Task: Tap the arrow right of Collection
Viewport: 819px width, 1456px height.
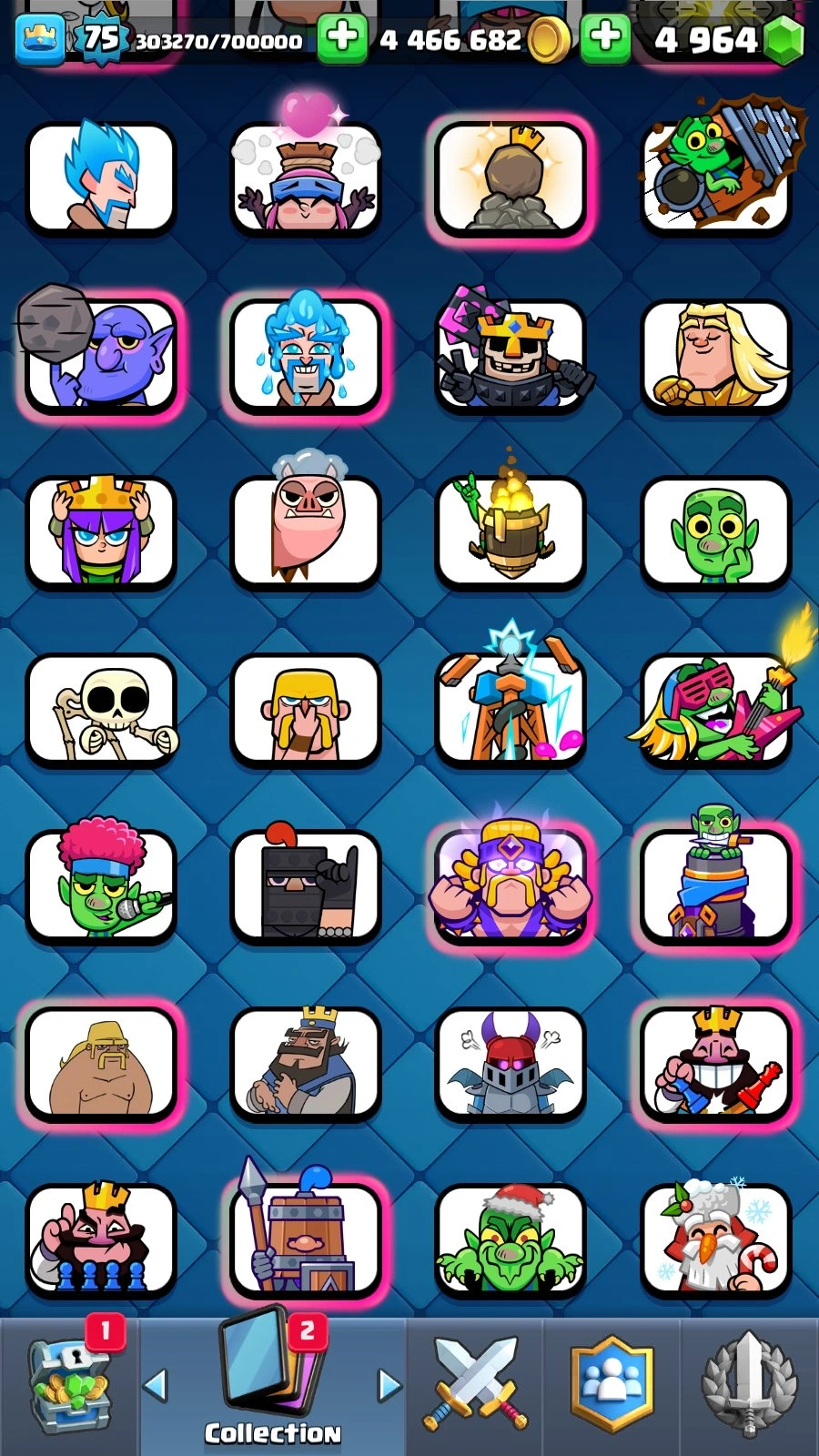Action: point(389,1385)
